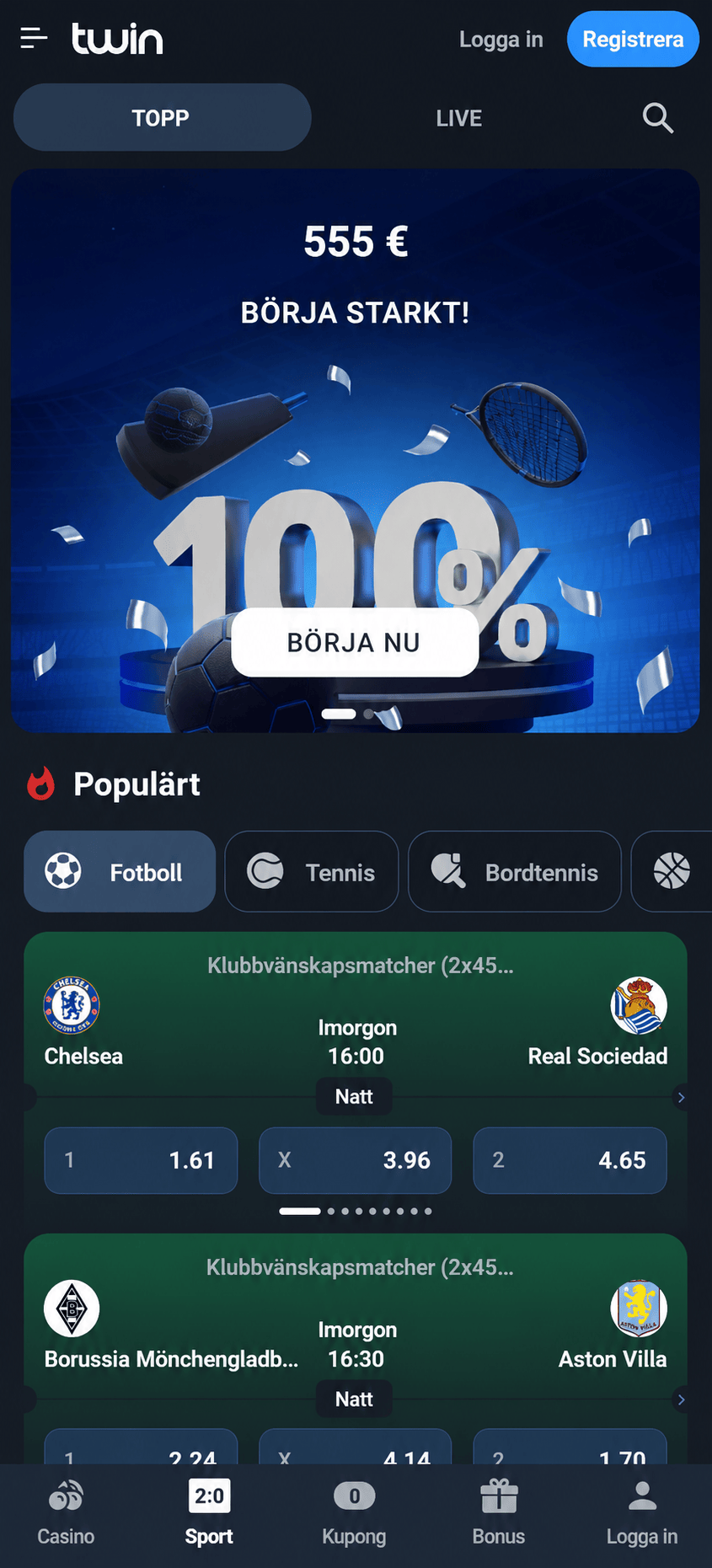The image size is (712, 1568).
Task: Select the basketball sport chip
Action: coord(672,871)
